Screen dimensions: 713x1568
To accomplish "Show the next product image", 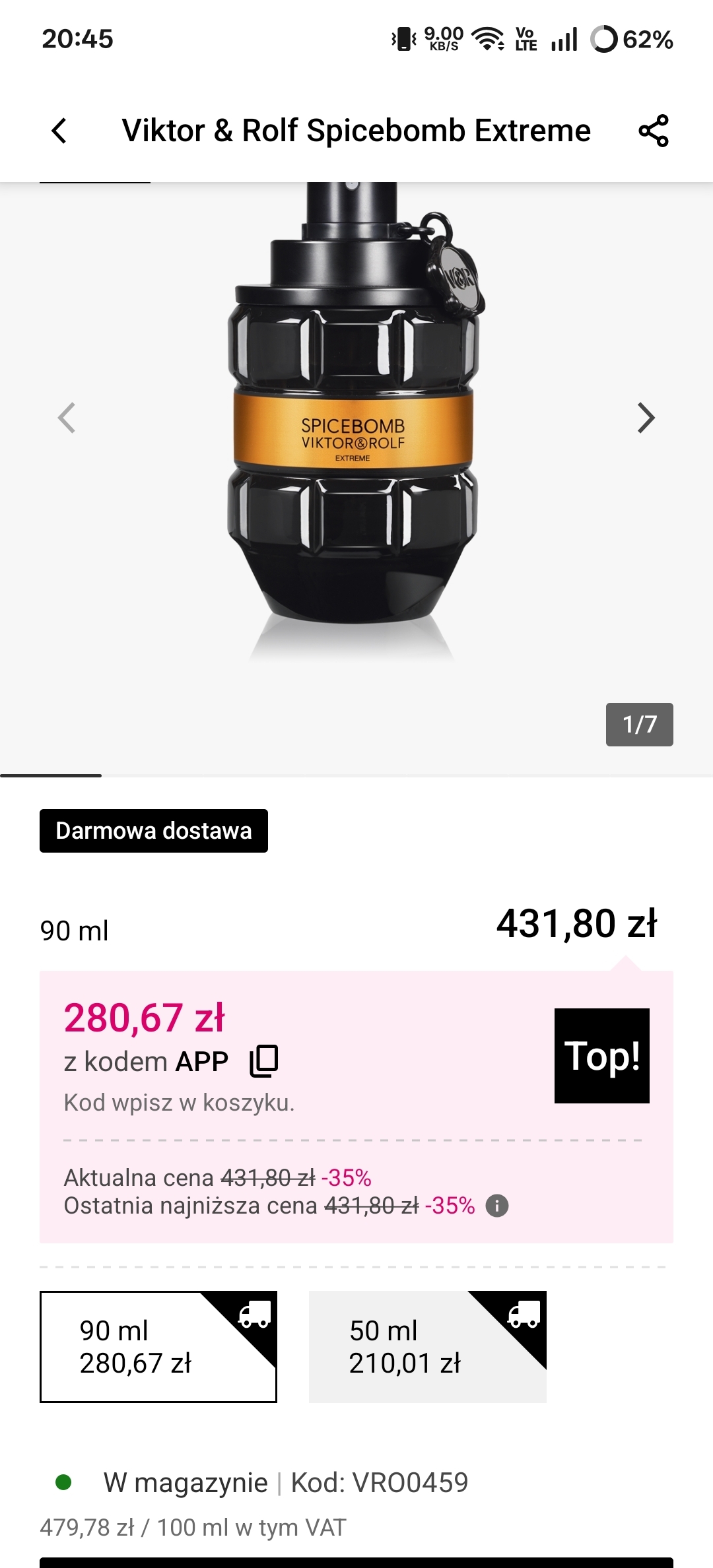I will (x=646, y=418).
